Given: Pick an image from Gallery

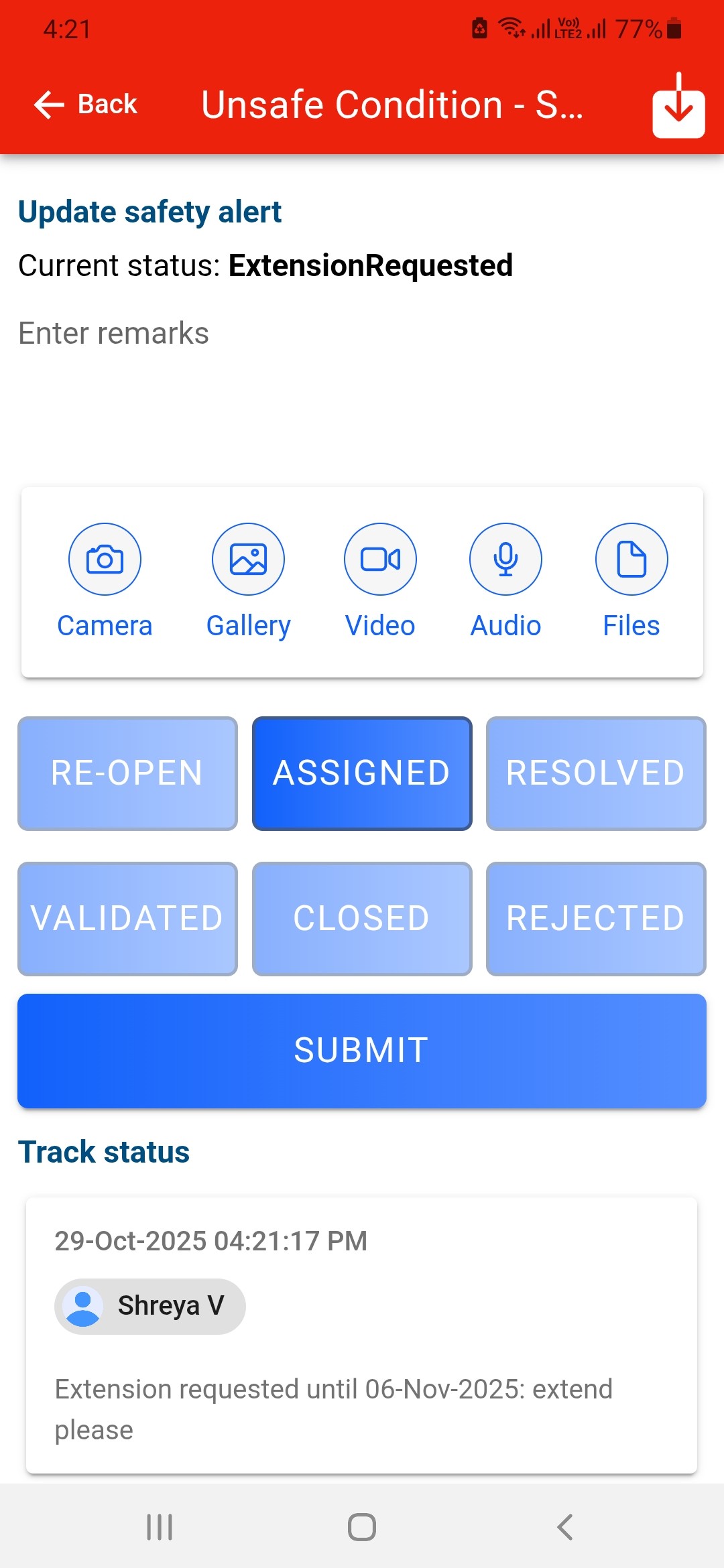Looking at the screenshot, I should 248,560.
